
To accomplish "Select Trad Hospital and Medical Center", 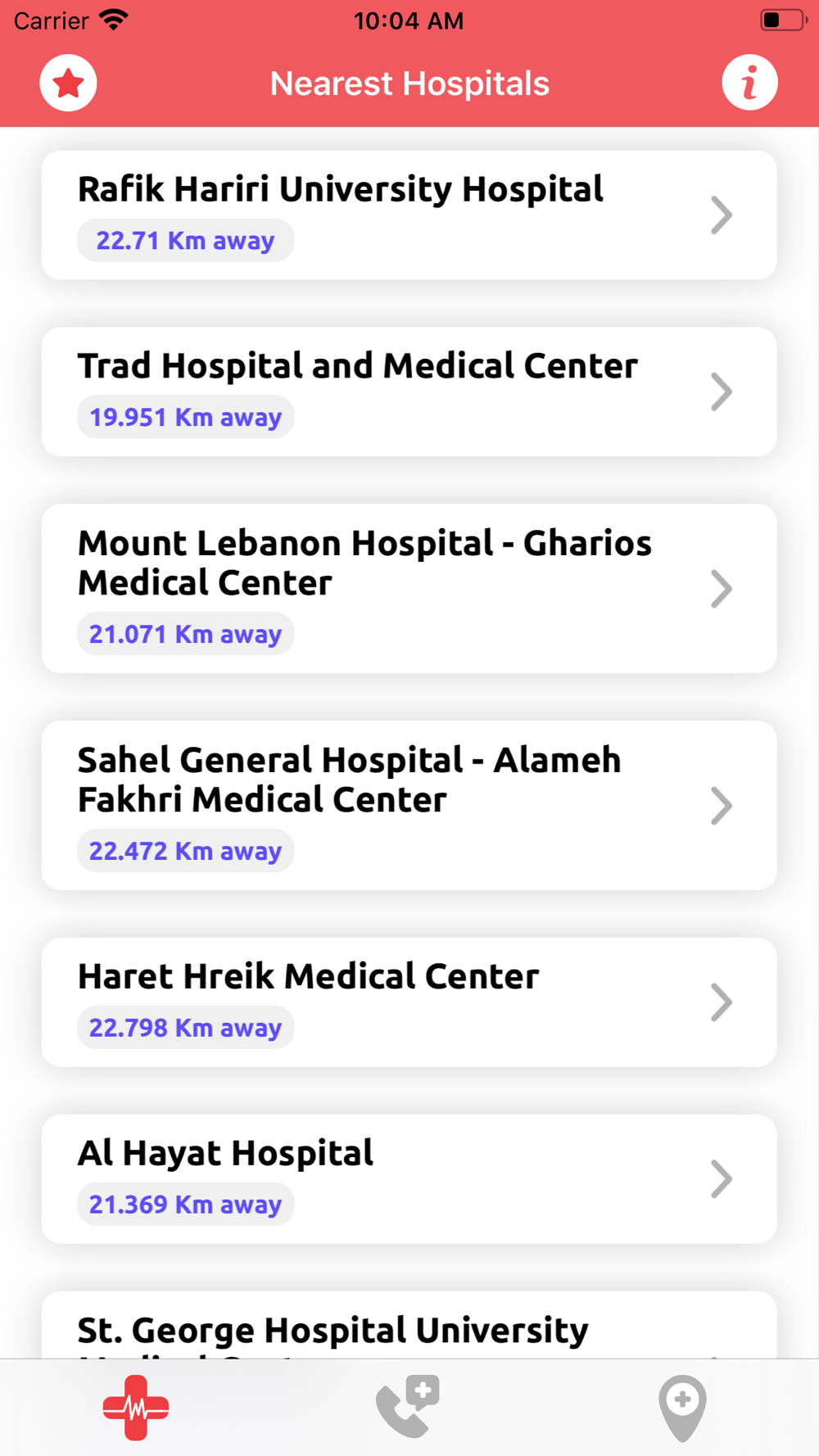I will (409, 391).
